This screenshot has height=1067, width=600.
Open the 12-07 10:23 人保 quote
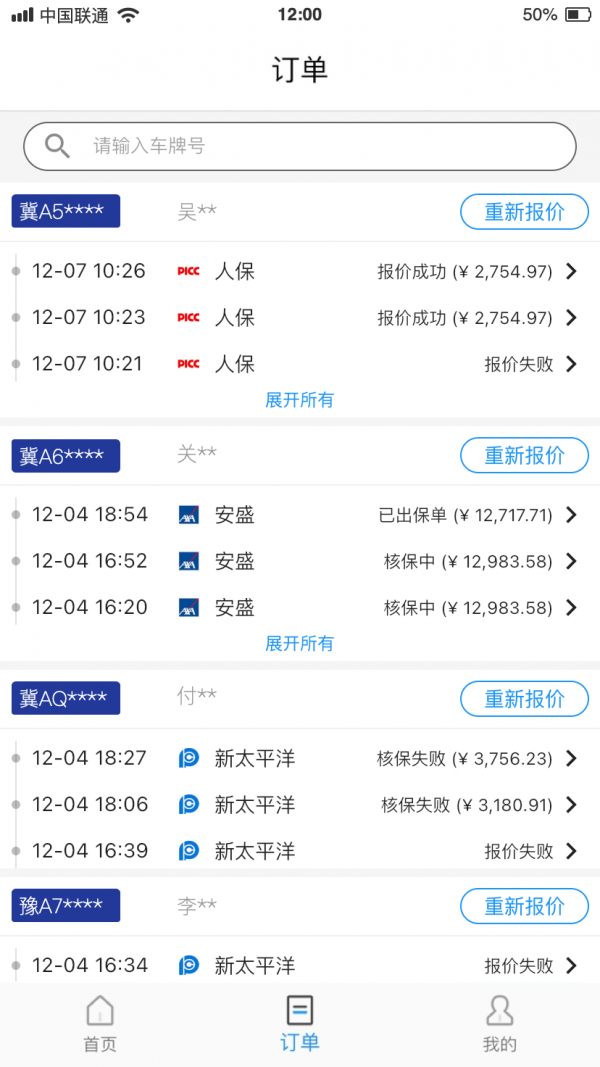point(300,318)
